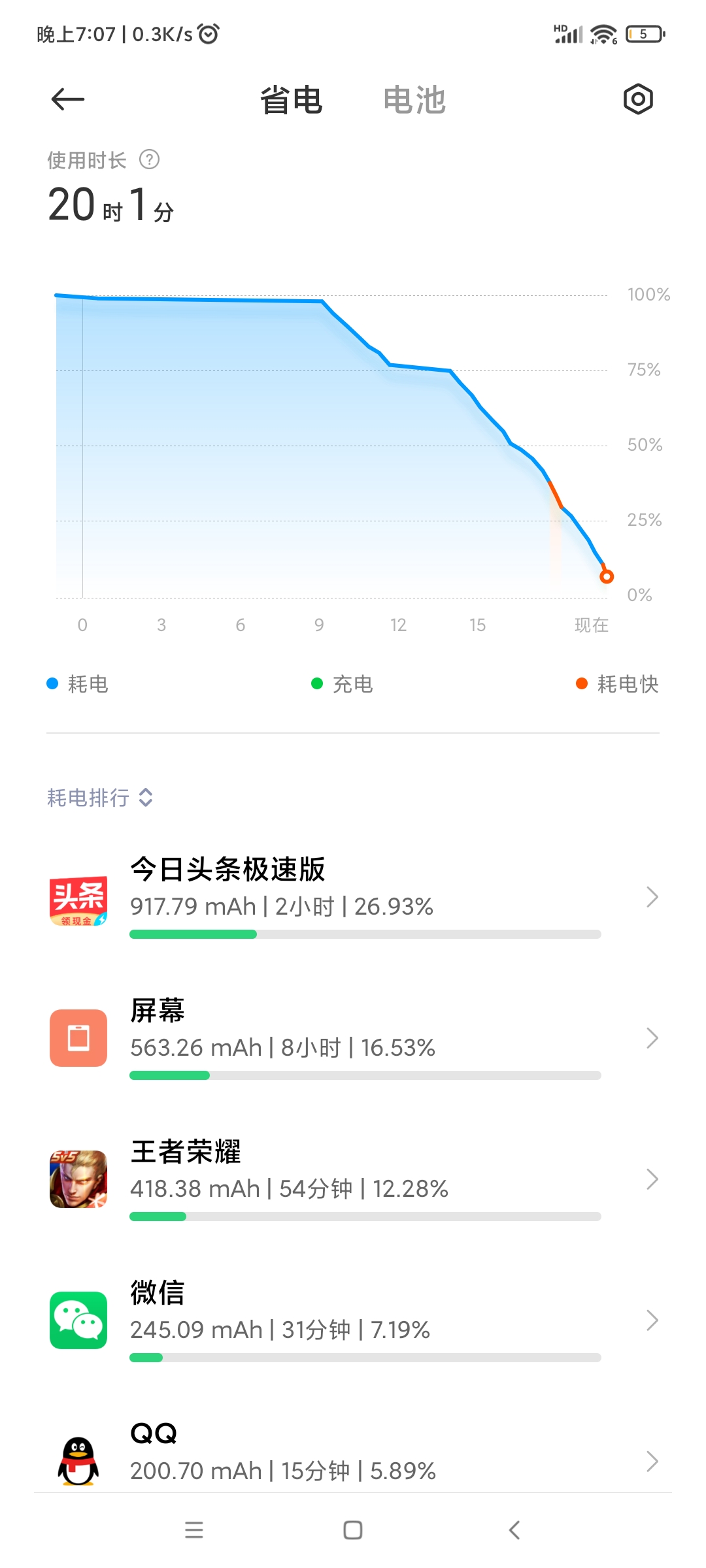View 王者荣耀 battery consumption details
The image size is (706, 1568).
pos(353,1179)
